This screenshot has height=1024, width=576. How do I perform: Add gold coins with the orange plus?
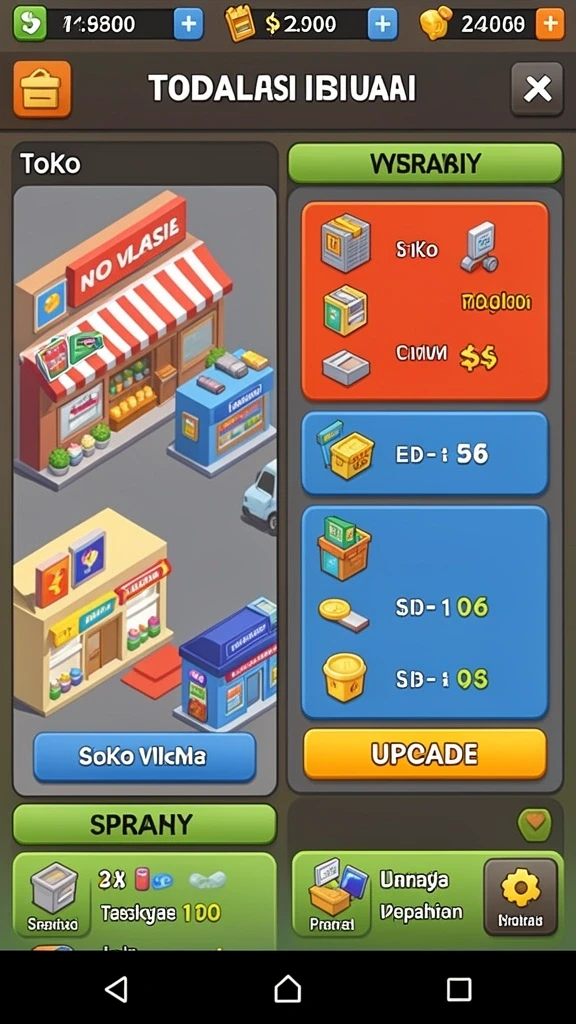pyautogui.click(x=550, y=24)
